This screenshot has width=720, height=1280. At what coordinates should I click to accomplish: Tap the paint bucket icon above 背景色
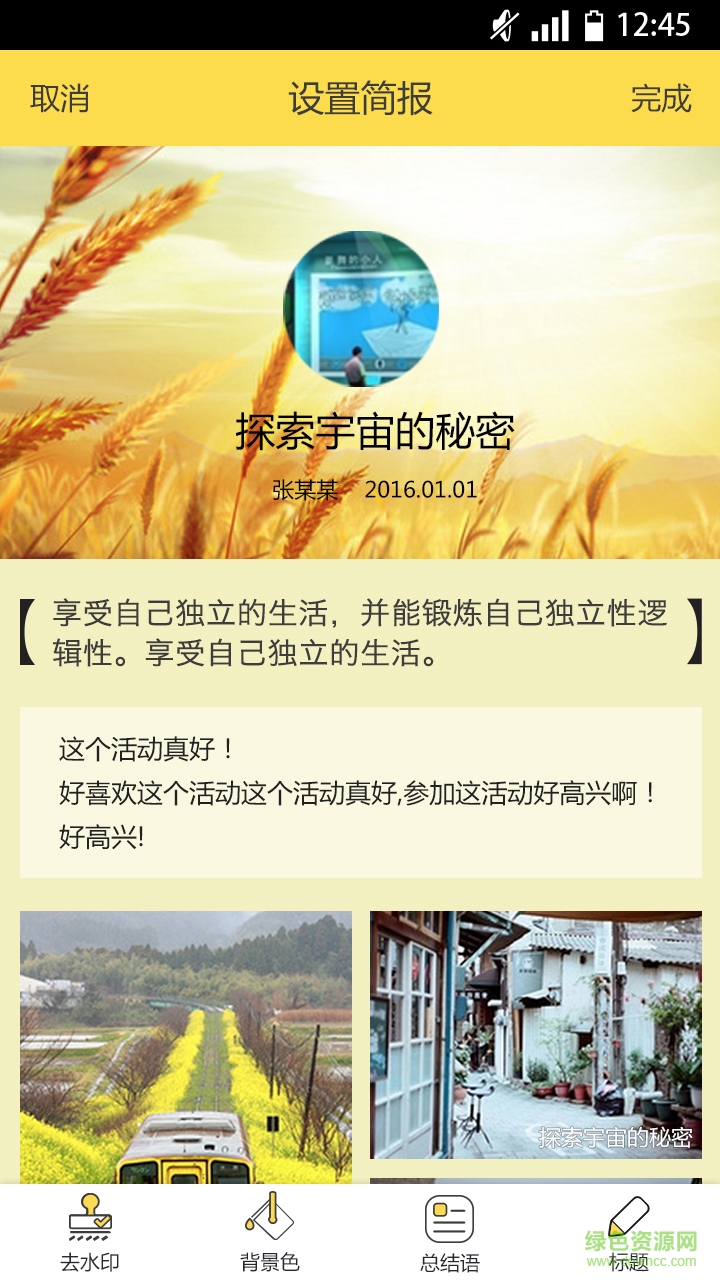[270, 1218]
